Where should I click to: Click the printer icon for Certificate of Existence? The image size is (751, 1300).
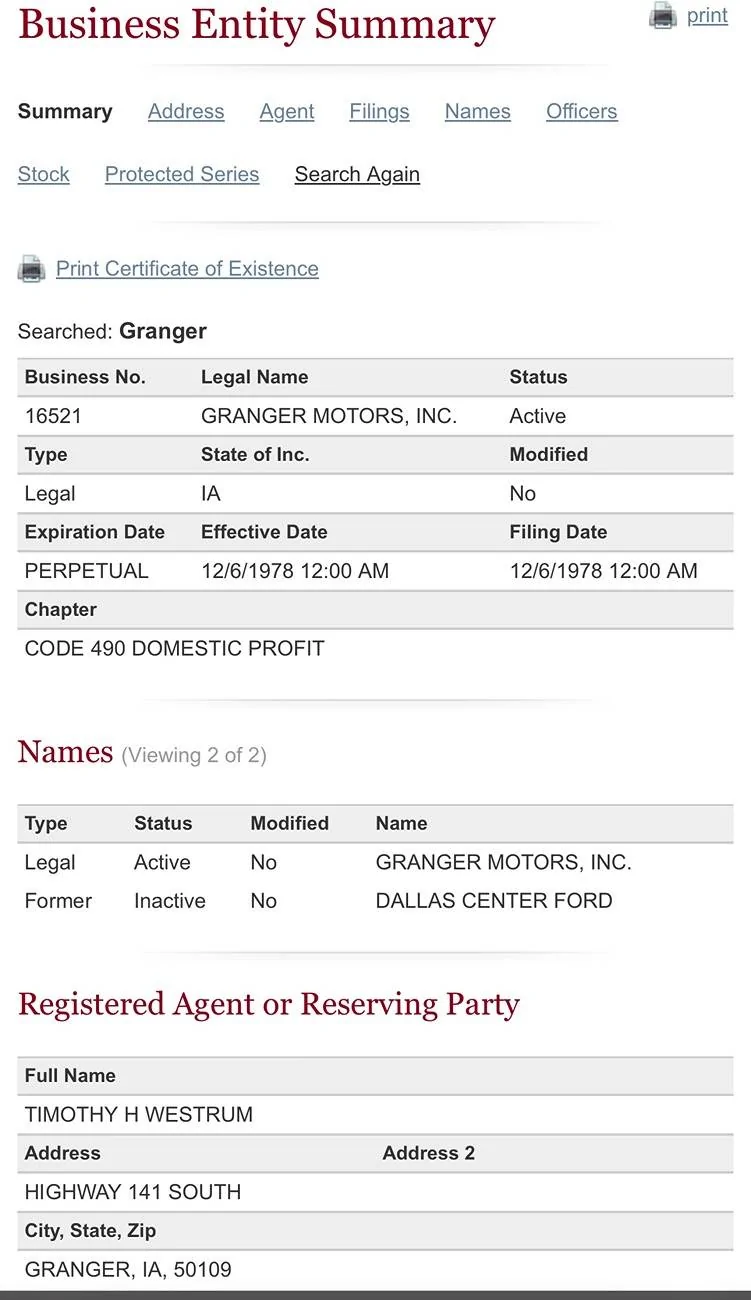click(x=31, y=269)
